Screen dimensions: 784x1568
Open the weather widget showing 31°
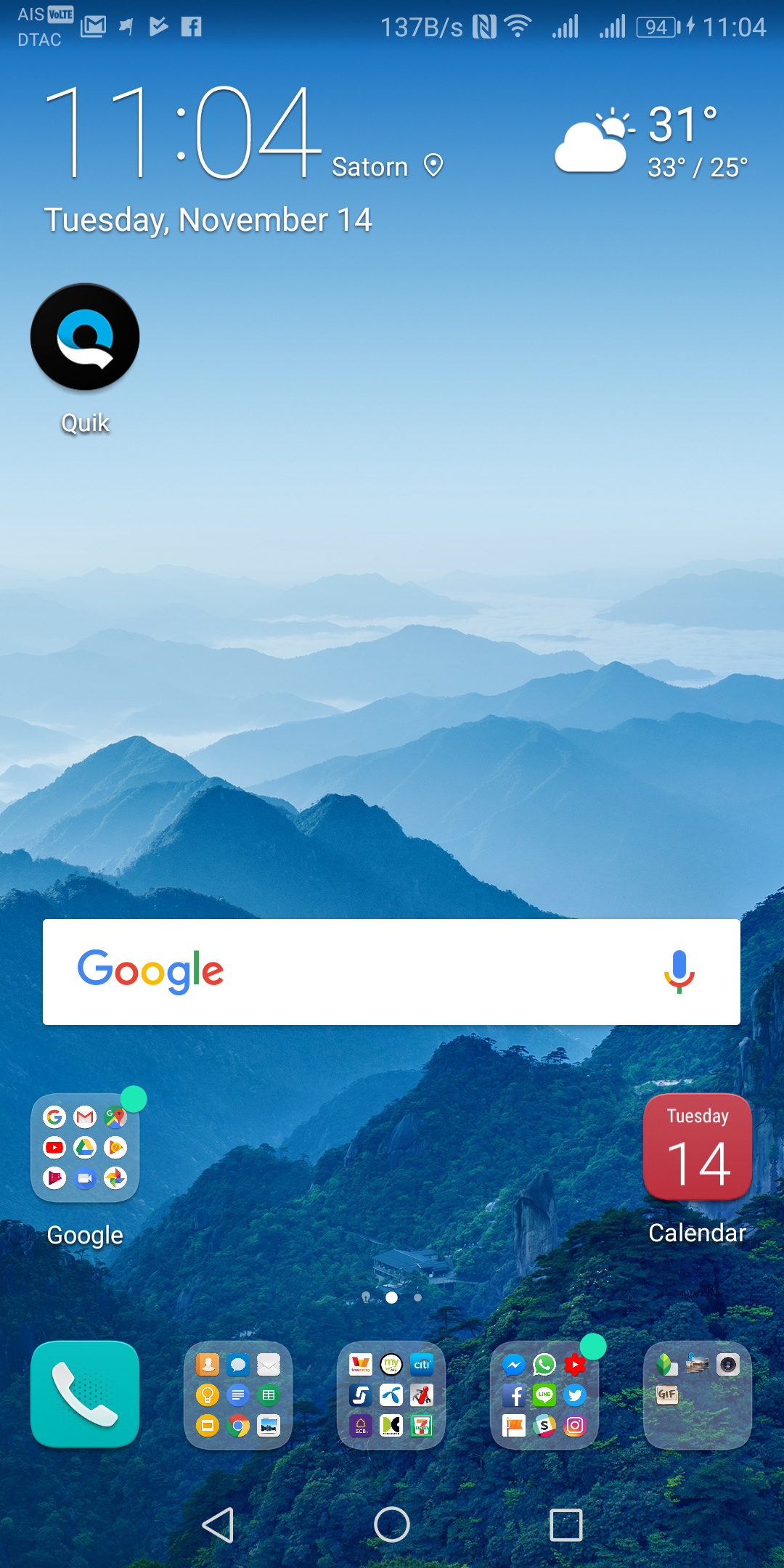pos(650,142)
